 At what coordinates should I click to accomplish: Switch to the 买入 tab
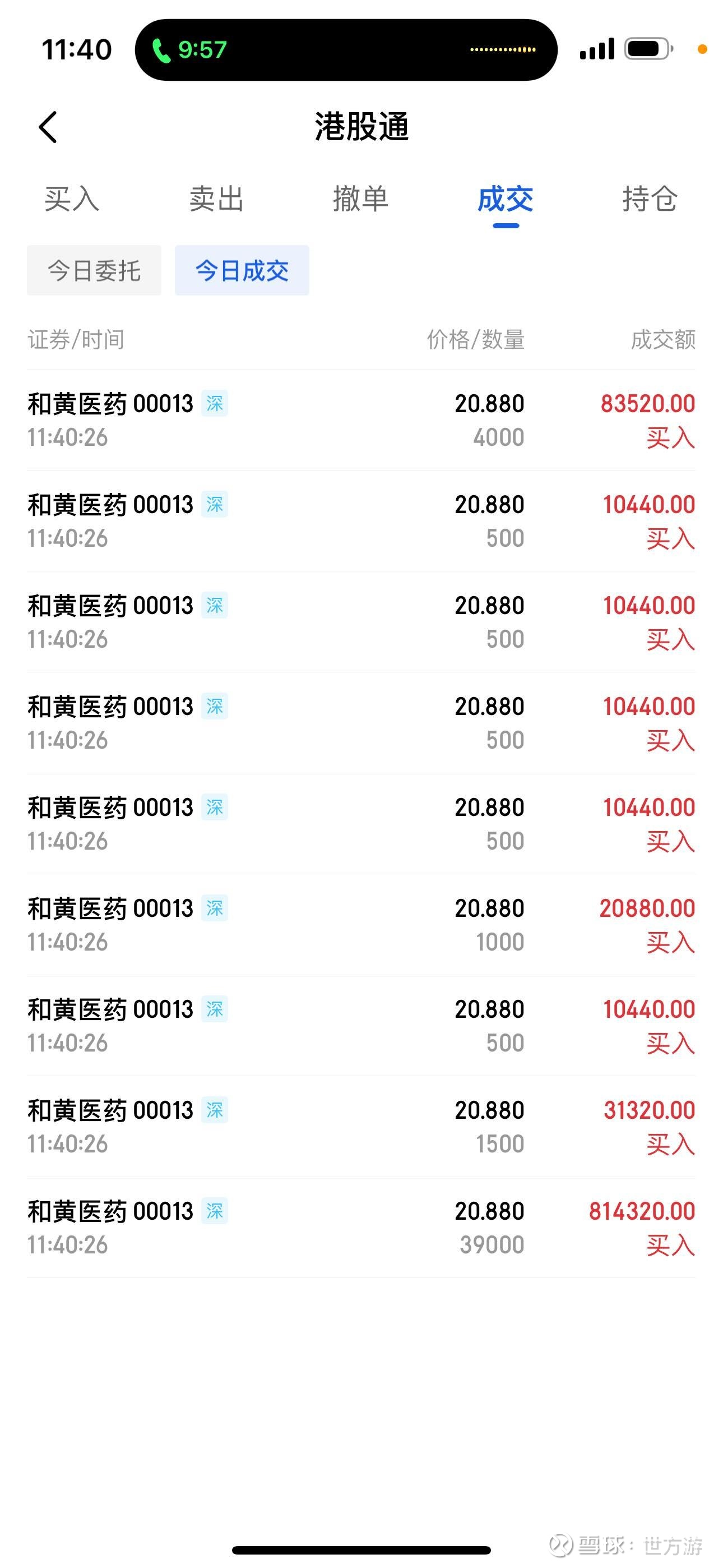coord(72,199)
